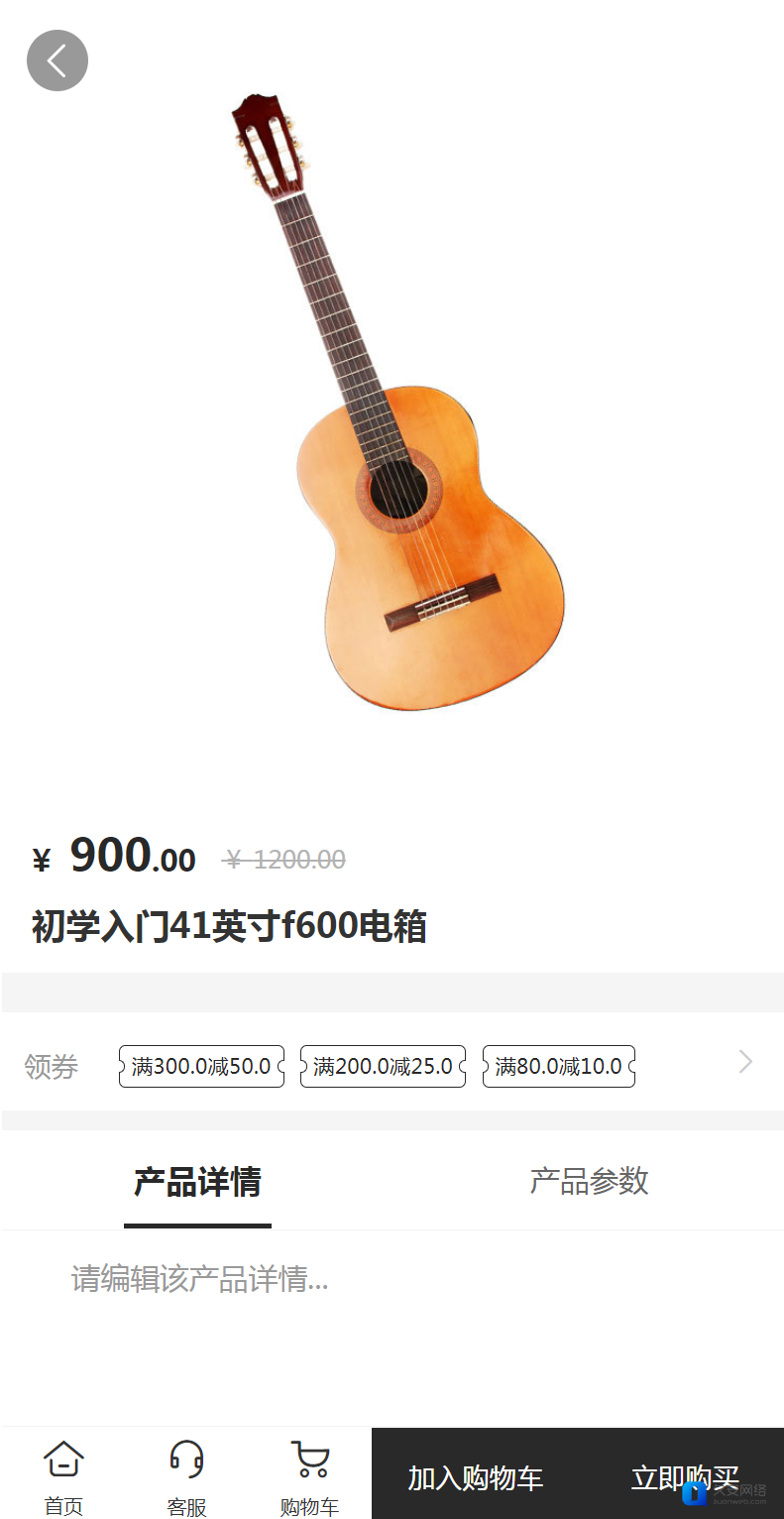Switch to the 产品参数 tab
Screen dimensions: 784x1519
[x=589, y=1182]
